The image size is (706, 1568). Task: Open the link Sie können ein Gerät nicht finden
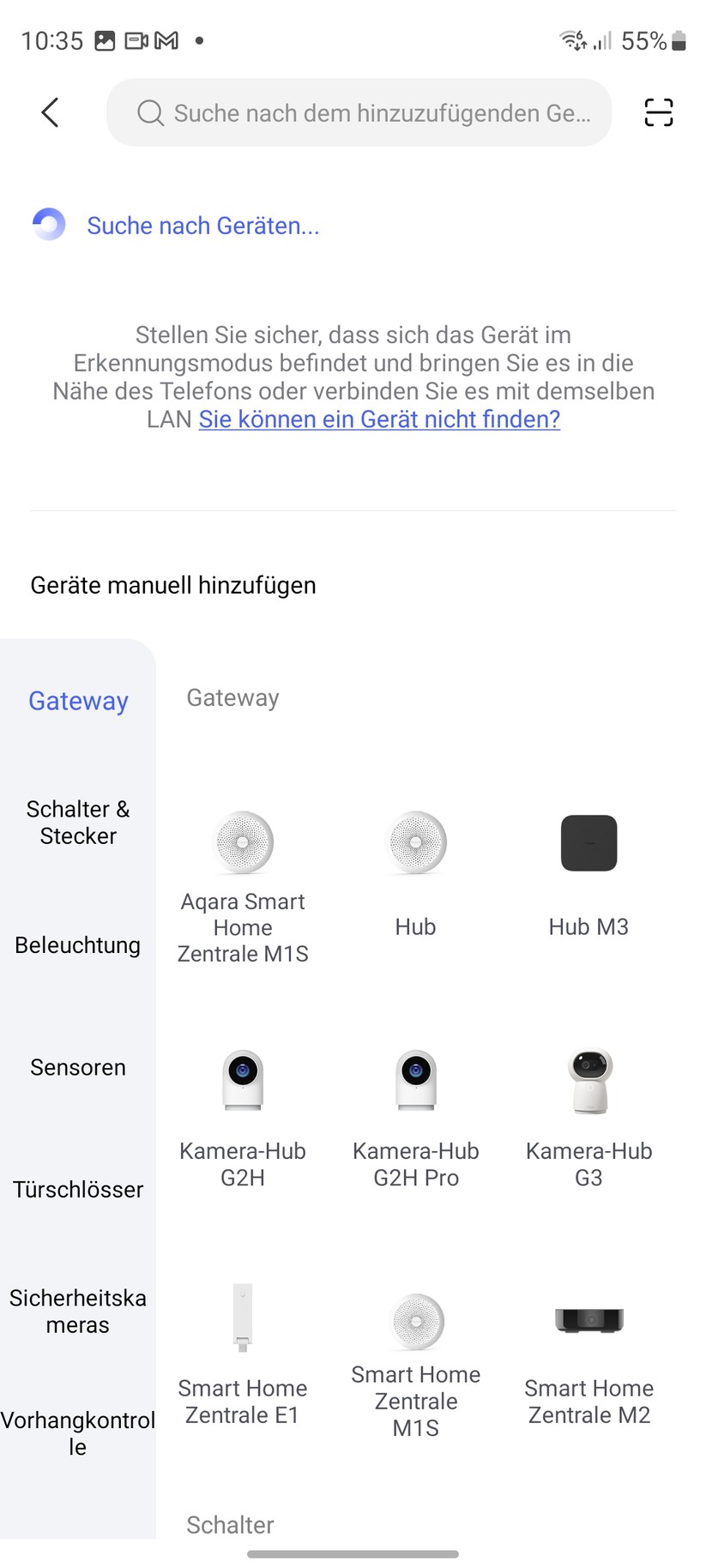[379, 419]
